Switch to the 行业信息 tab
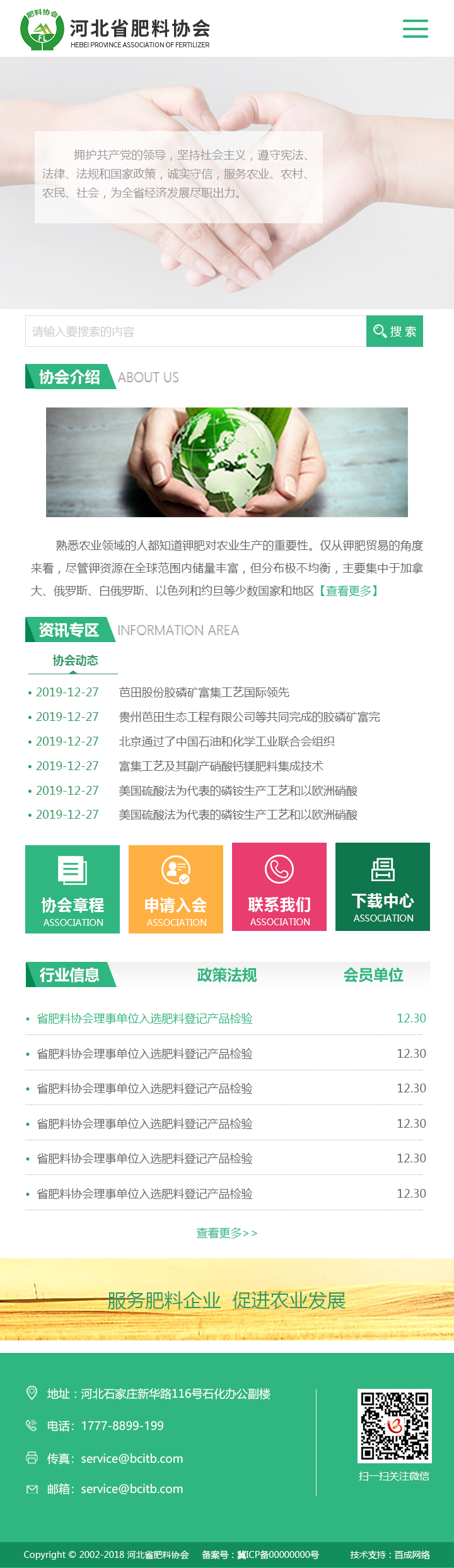The height and width of the screenshot is (1568, 454). pos(69,975)
